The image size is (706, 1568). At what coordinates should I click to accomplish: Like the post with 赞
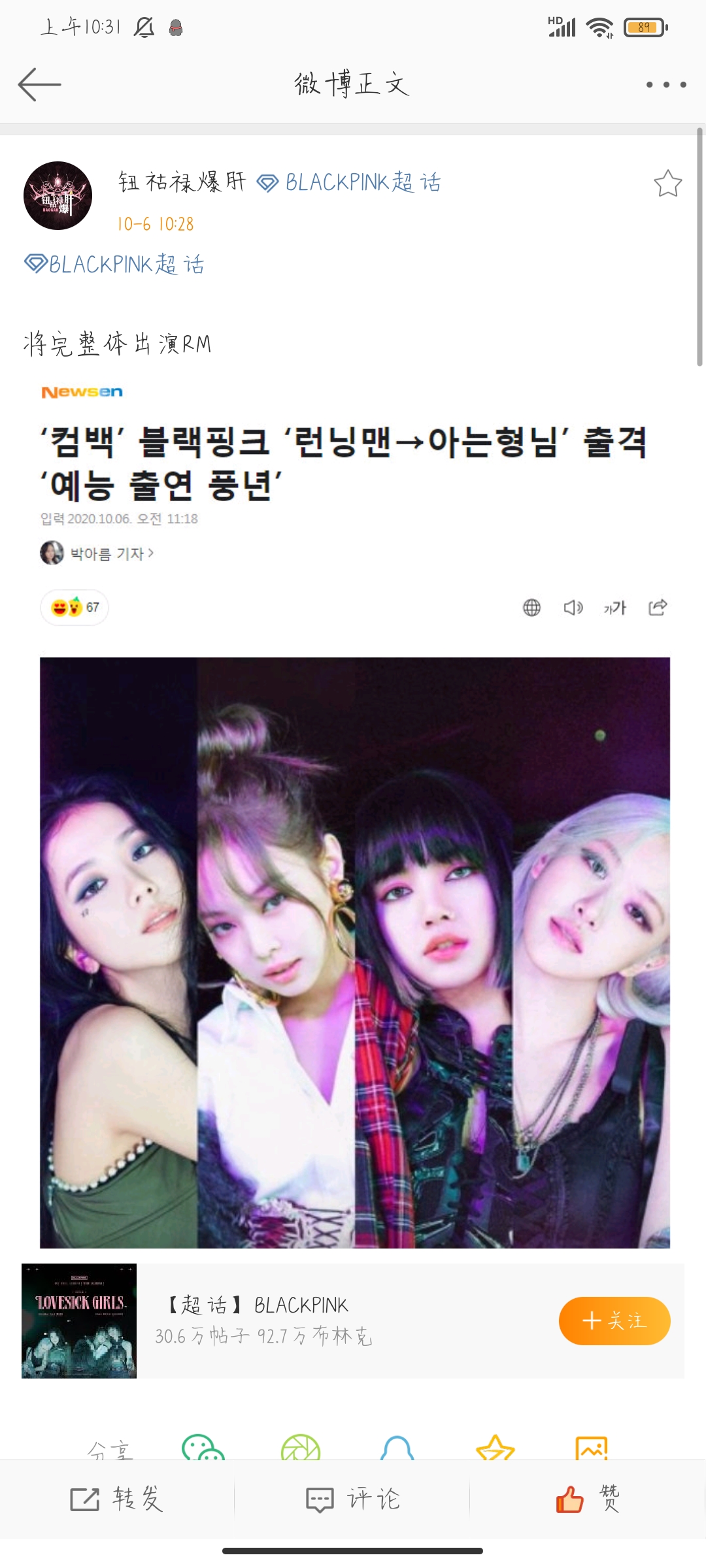(x=587, y=1499)
